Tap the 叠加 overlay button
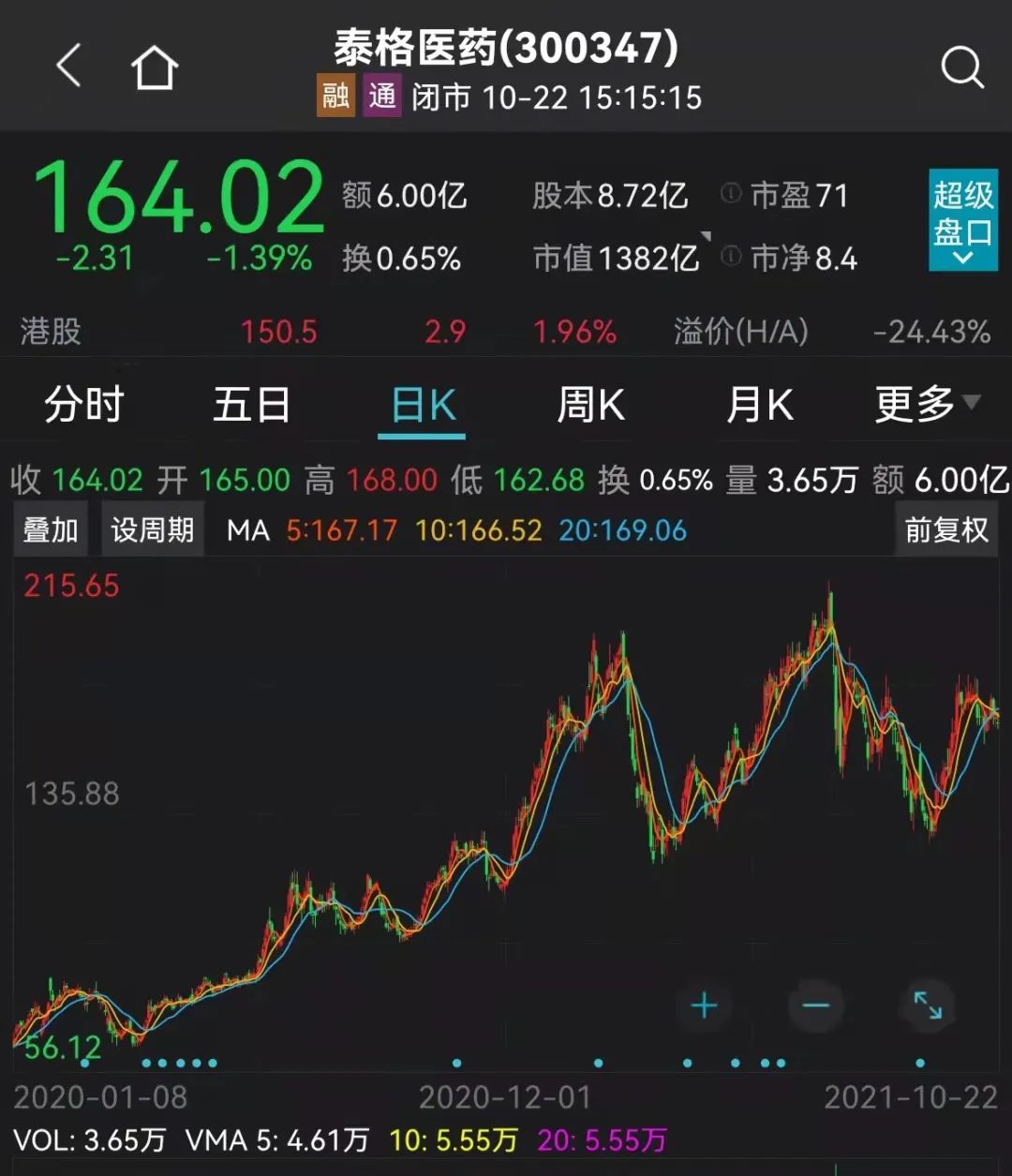The image size is (1012, 1176). pos(51,530)
